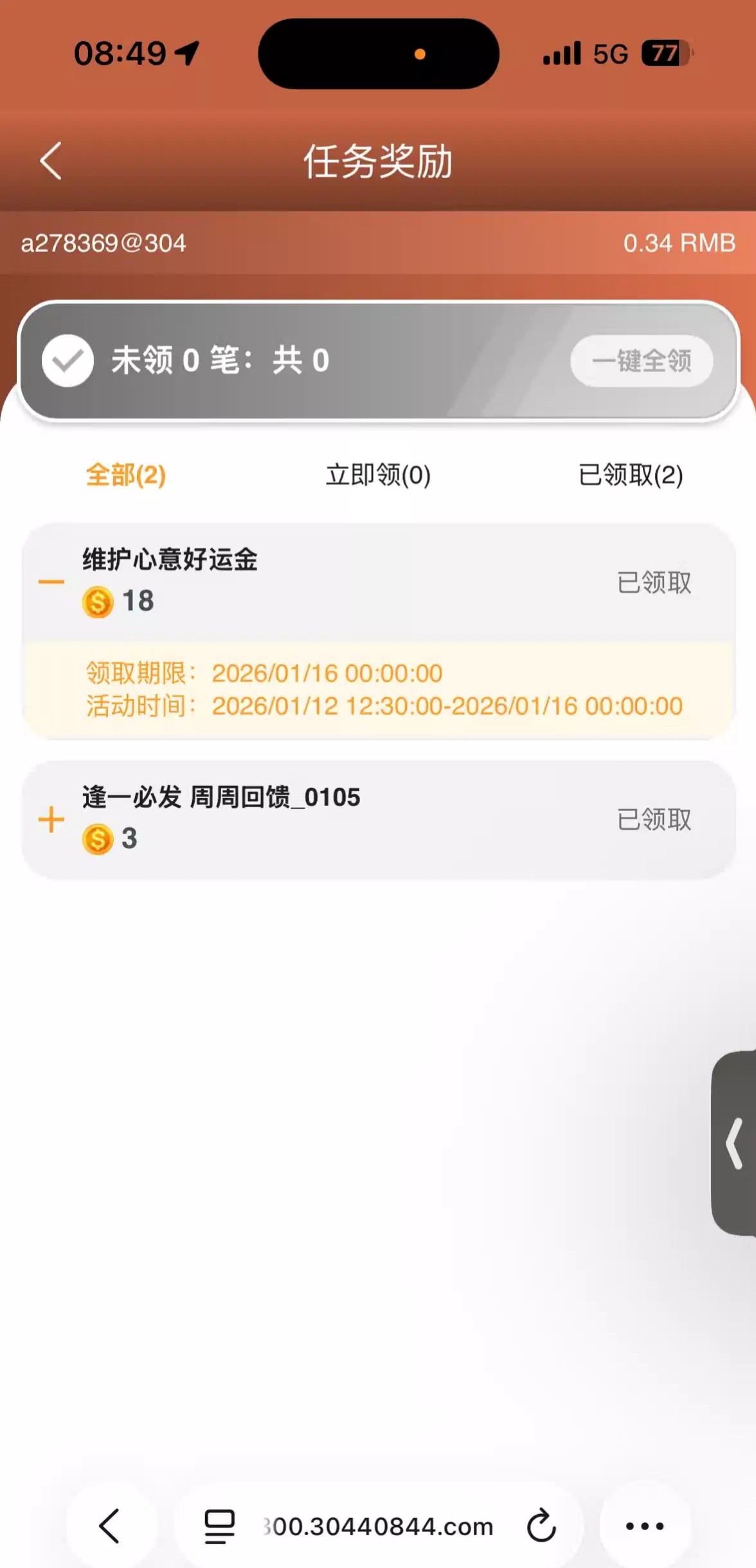
Task: Collapse the 维护心意好运金 reward details
Action: (x=51, y=582)
